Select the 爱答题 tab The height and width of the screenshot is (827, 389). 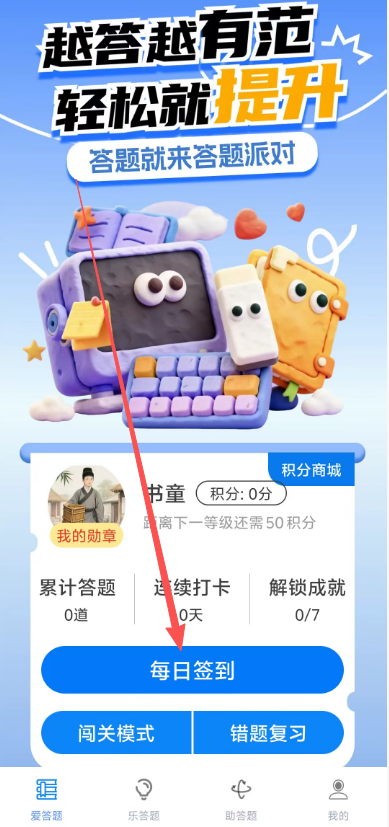click(47, 800)
